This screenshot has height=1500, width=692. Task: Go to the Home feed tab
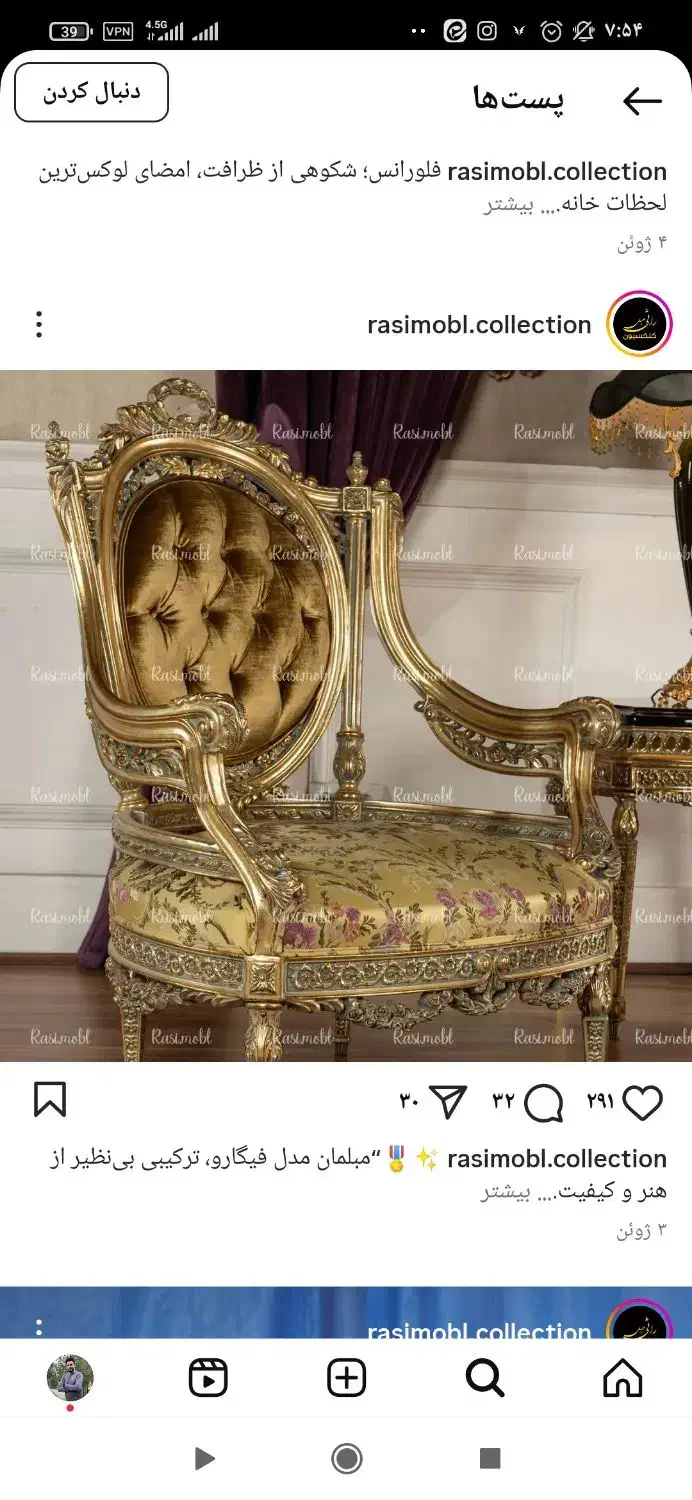623,1379
